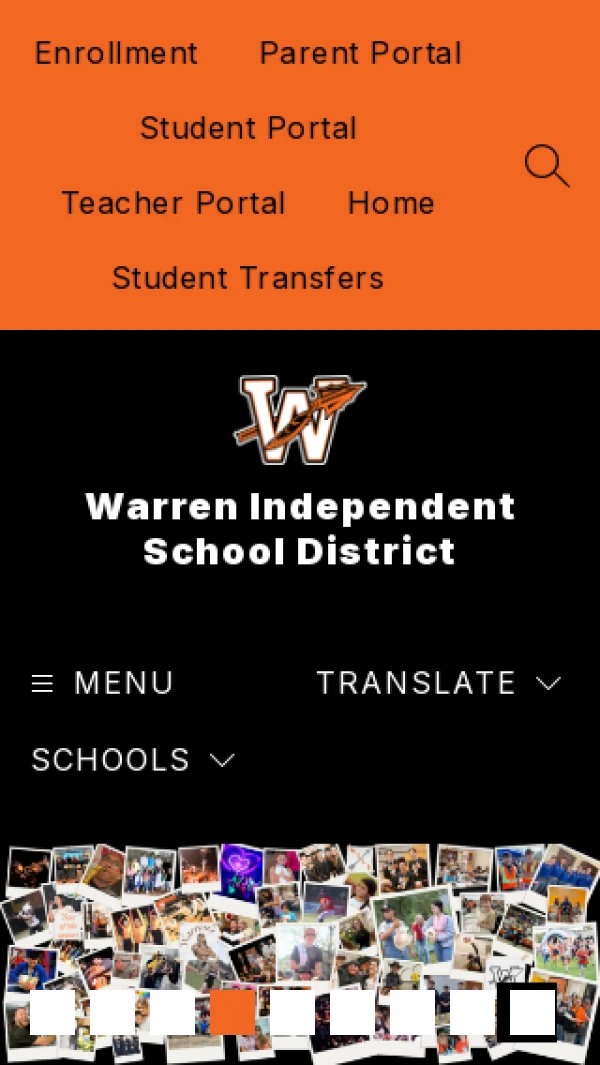The image size is (600, 1065).
Task: Open the search magnifier icon
Action: (547, 166)
